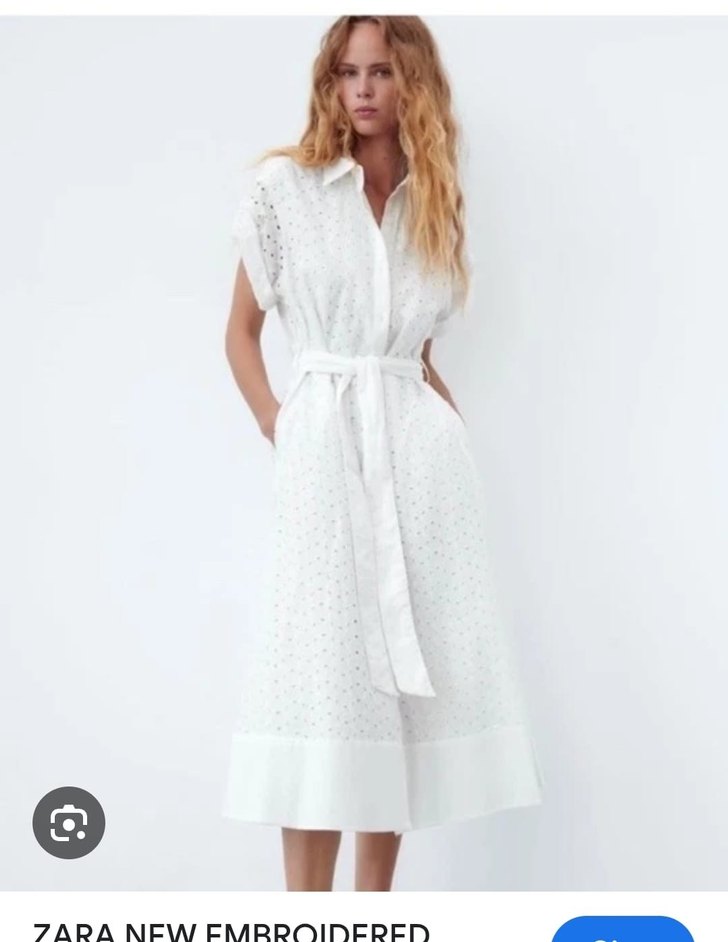The image size is (728, 942).
Task: Tap the blue button beside the title
Action: 623,930
